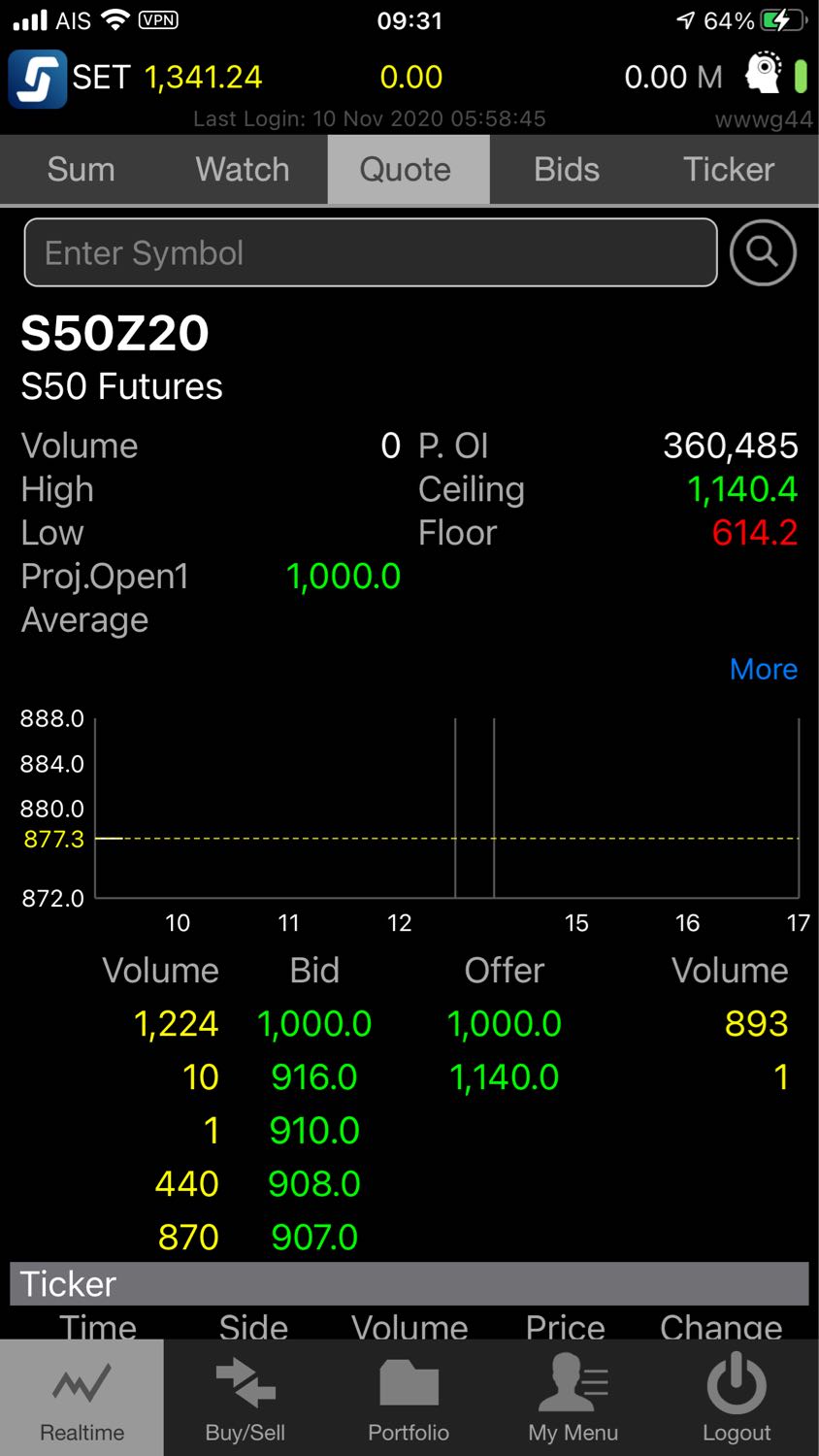
Task: Focus the Enter Symbol field
Action: coord(371,252)
